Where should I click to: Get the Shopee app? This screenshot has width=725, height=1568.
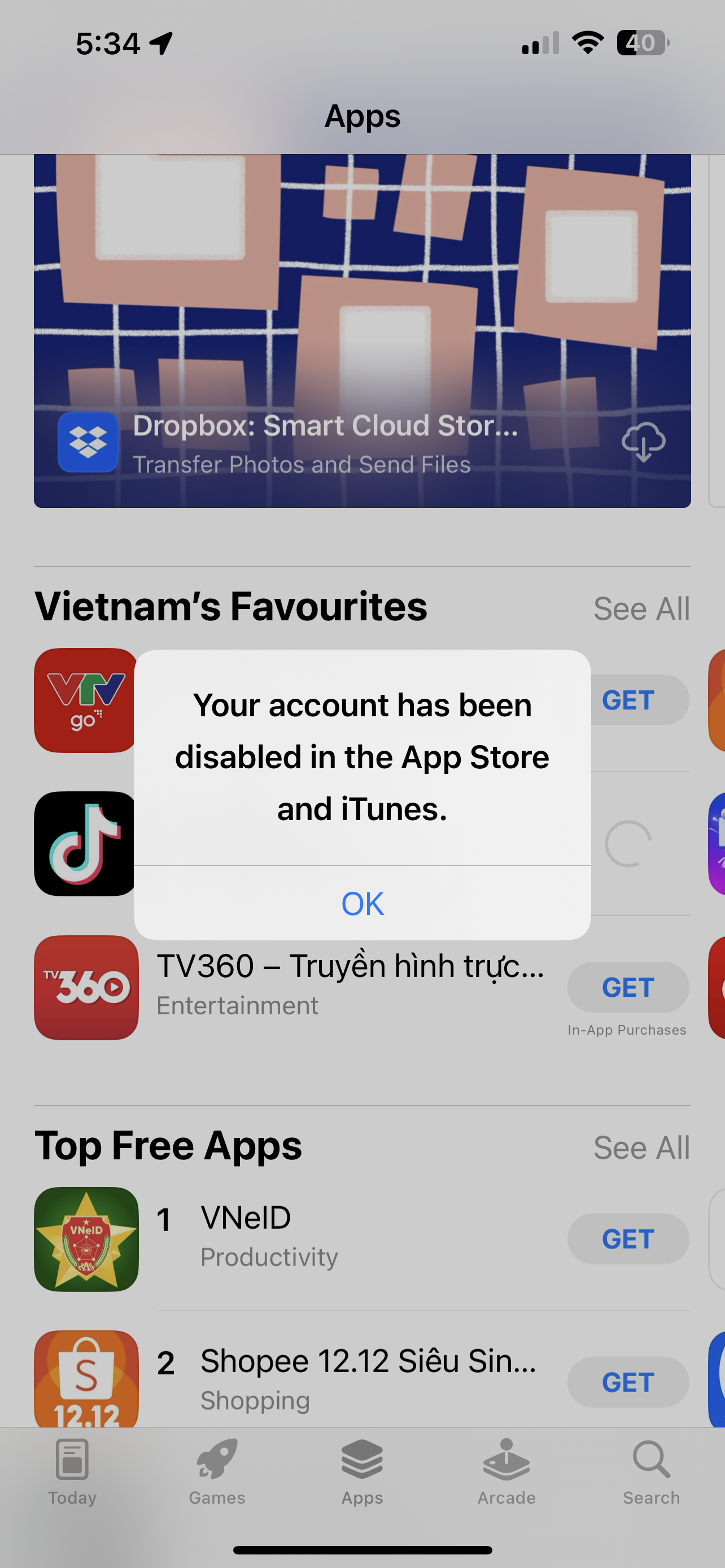click(x=628, y=1382)
